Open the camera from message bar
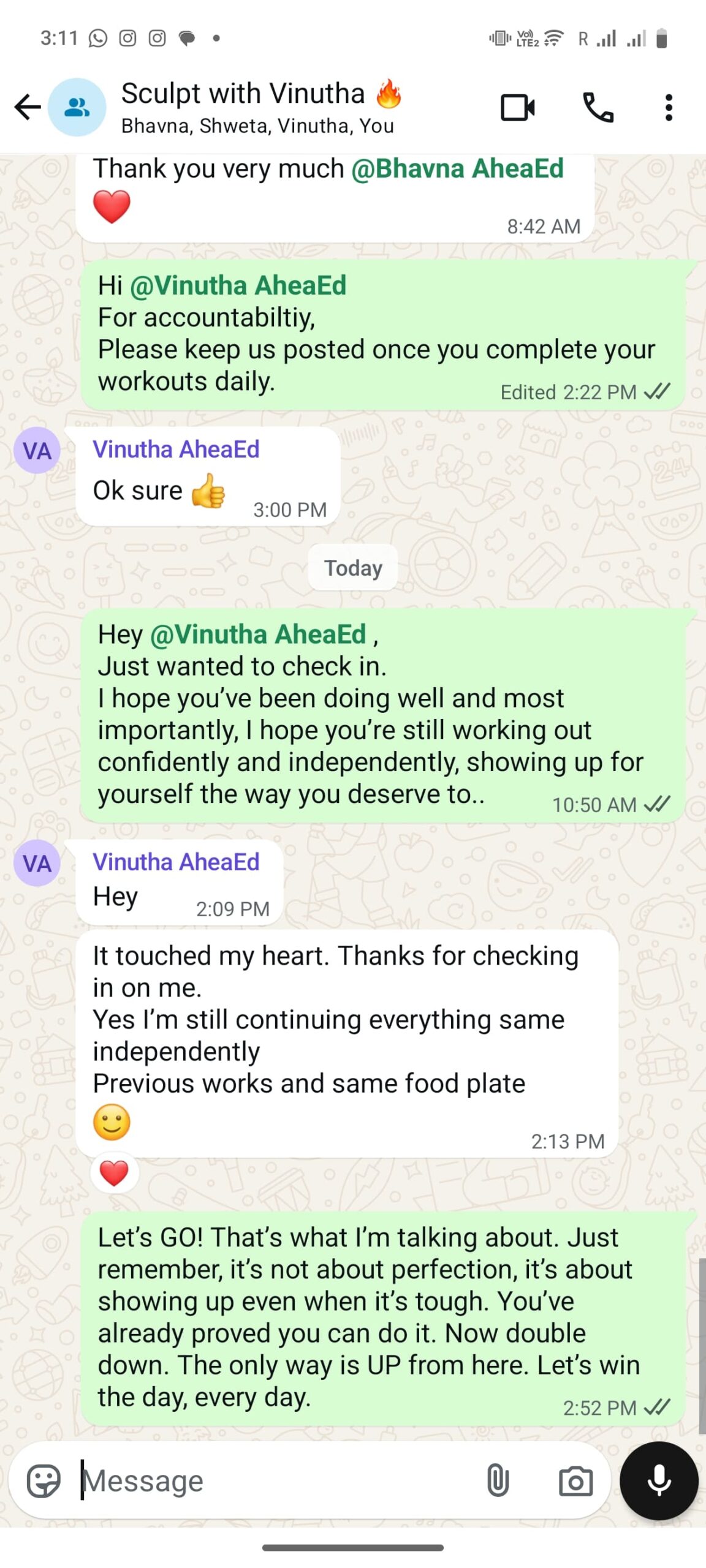 coord(575,1481)
